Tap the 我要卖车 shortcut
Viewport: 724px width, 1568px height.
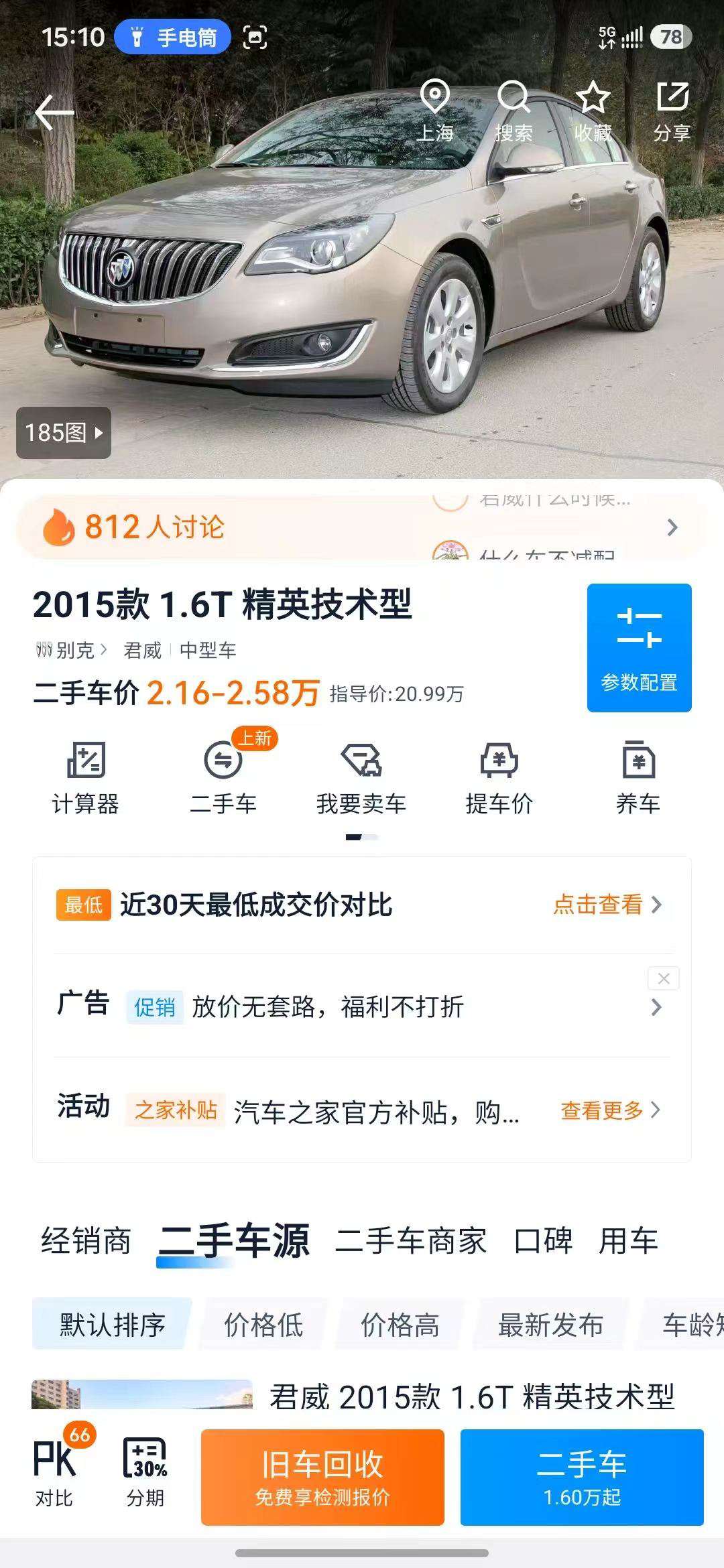[361, 777]
